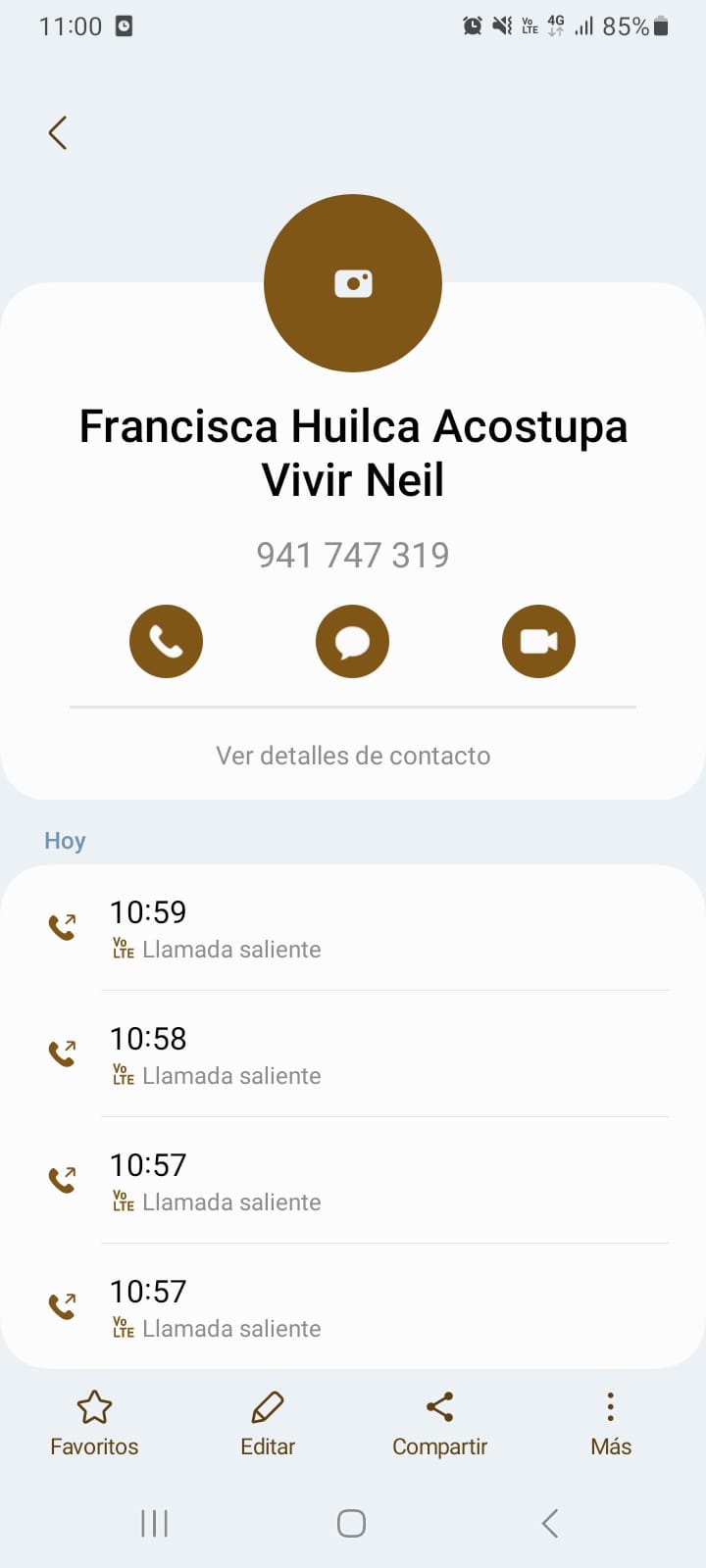Open the 10:58 outgoing call entry

coord(353,1054)
